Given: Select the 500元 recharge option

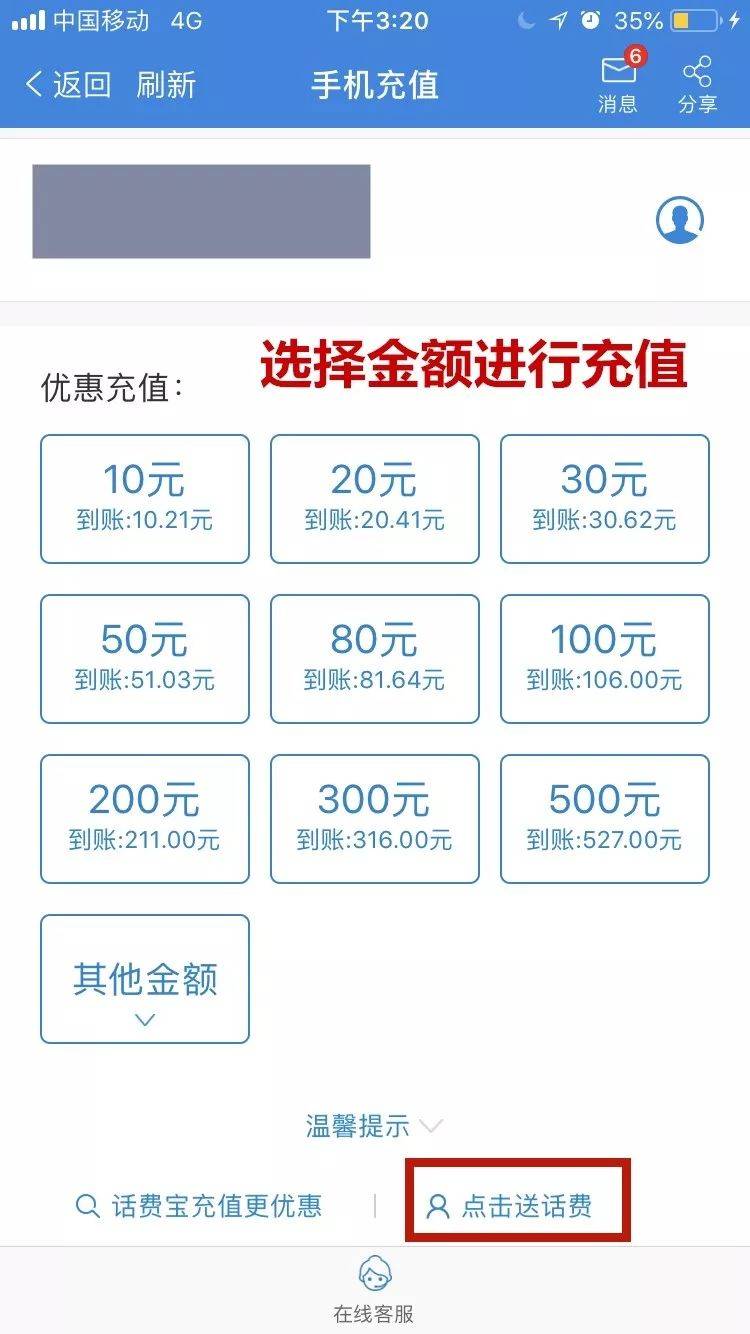Looking at the screenshot, I should click(605, 819).
